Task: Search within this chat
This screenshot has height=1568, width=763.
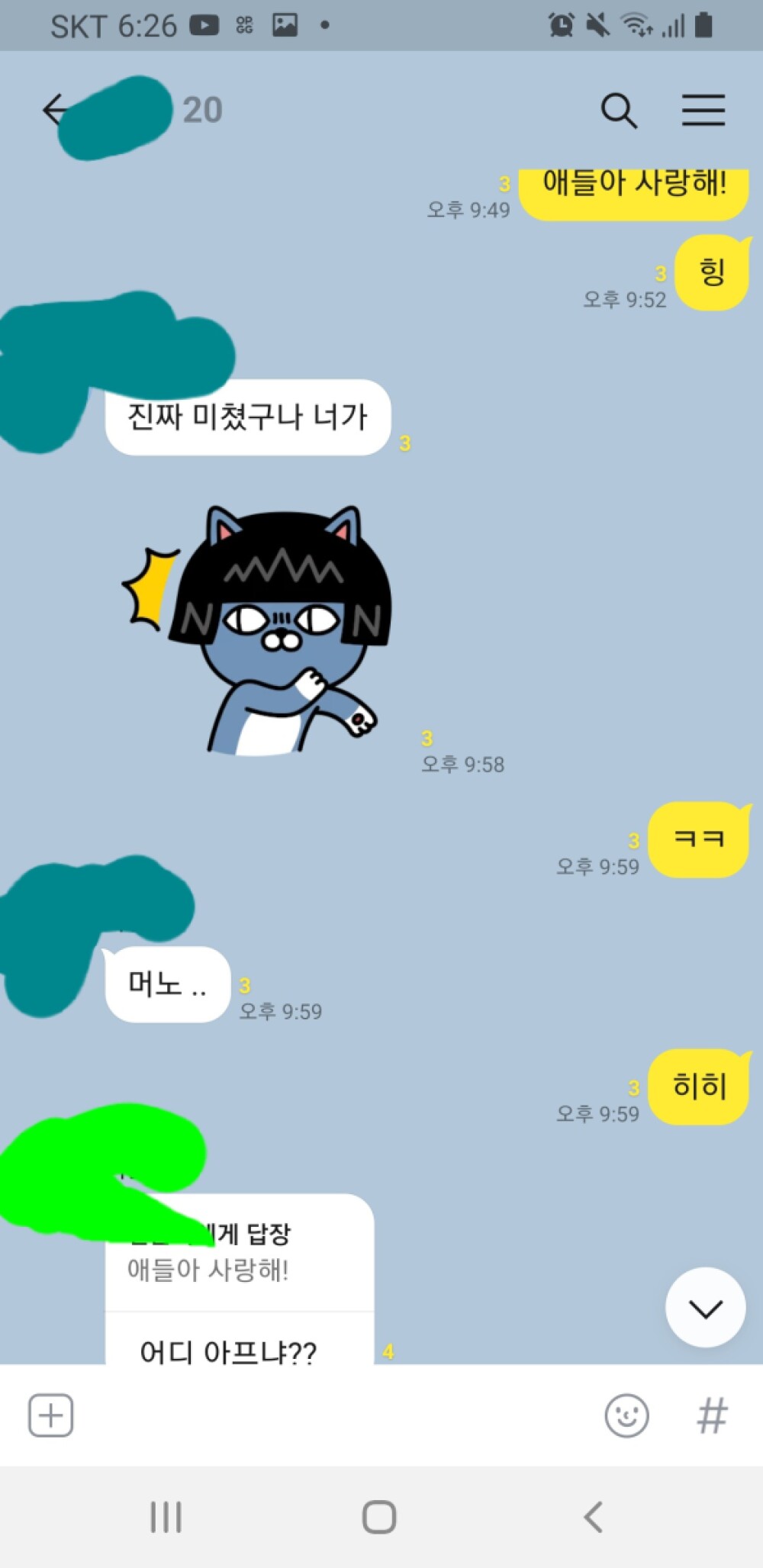Action: pos(618,111)
